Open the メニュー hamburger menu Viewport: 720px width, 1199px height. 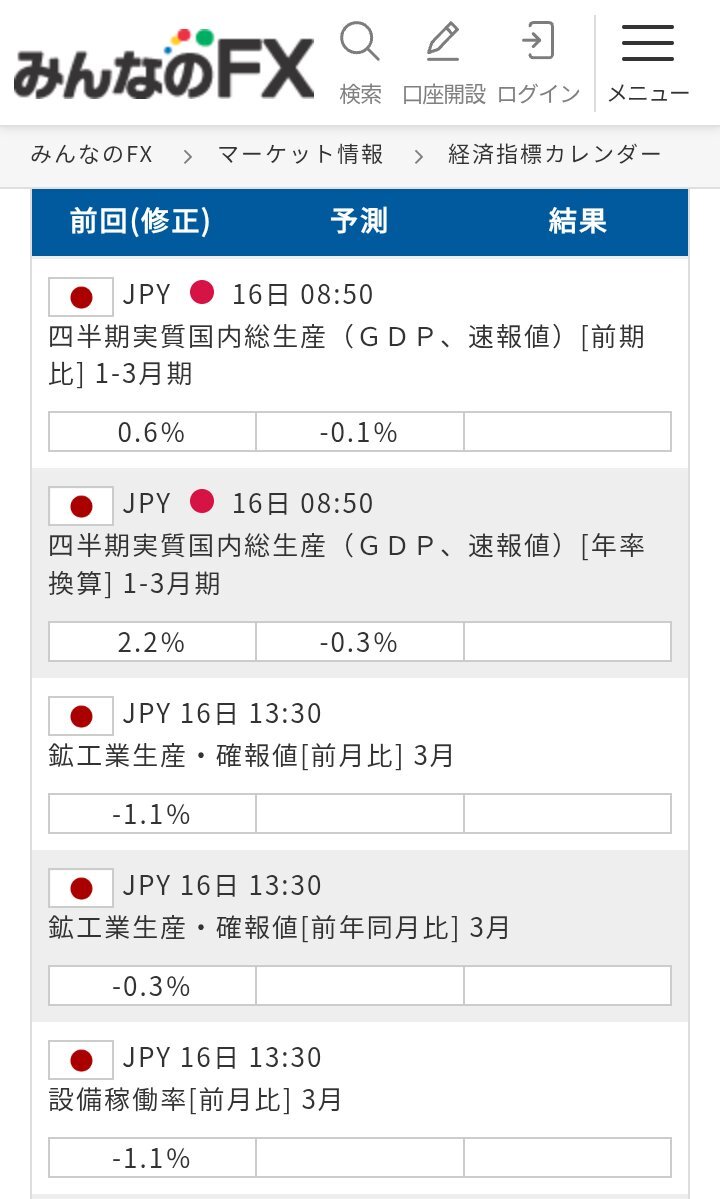point(648,63)
